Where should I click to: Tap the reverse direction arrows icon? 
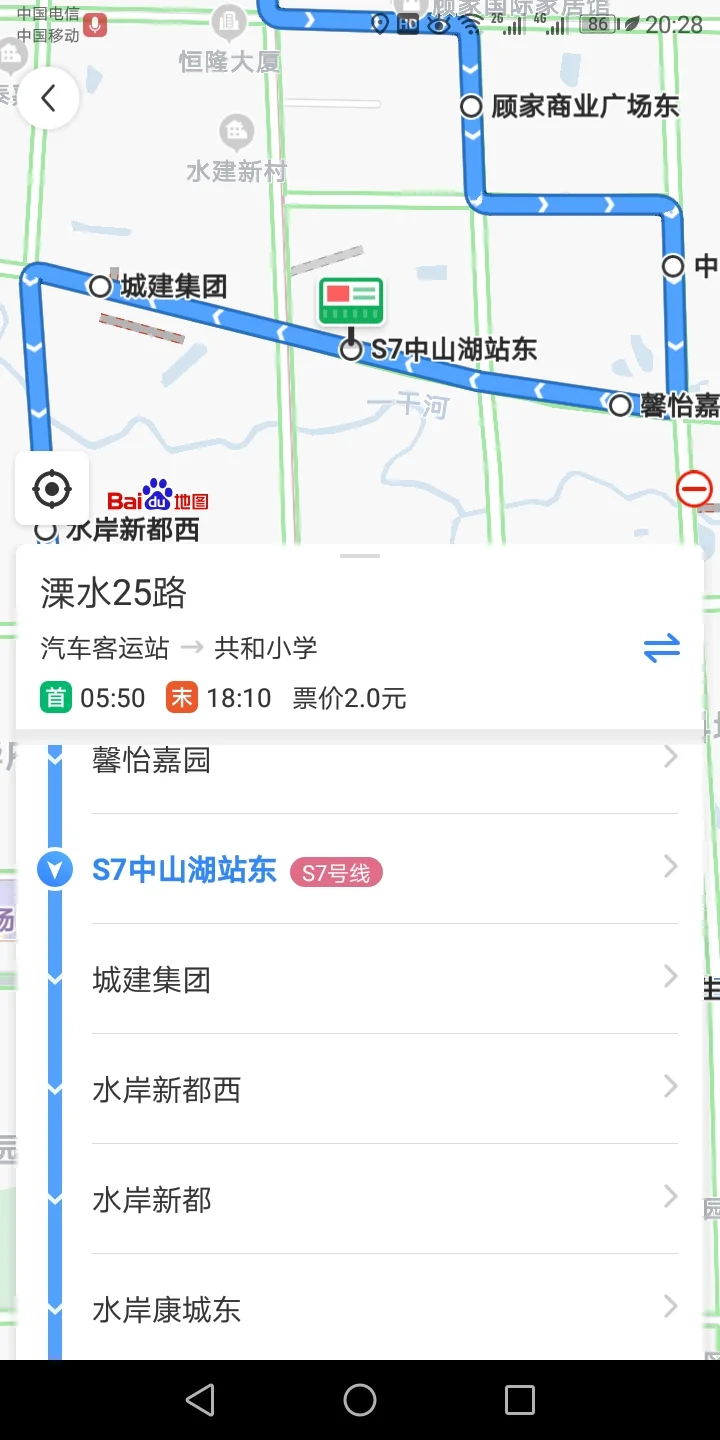click(661, 648)
